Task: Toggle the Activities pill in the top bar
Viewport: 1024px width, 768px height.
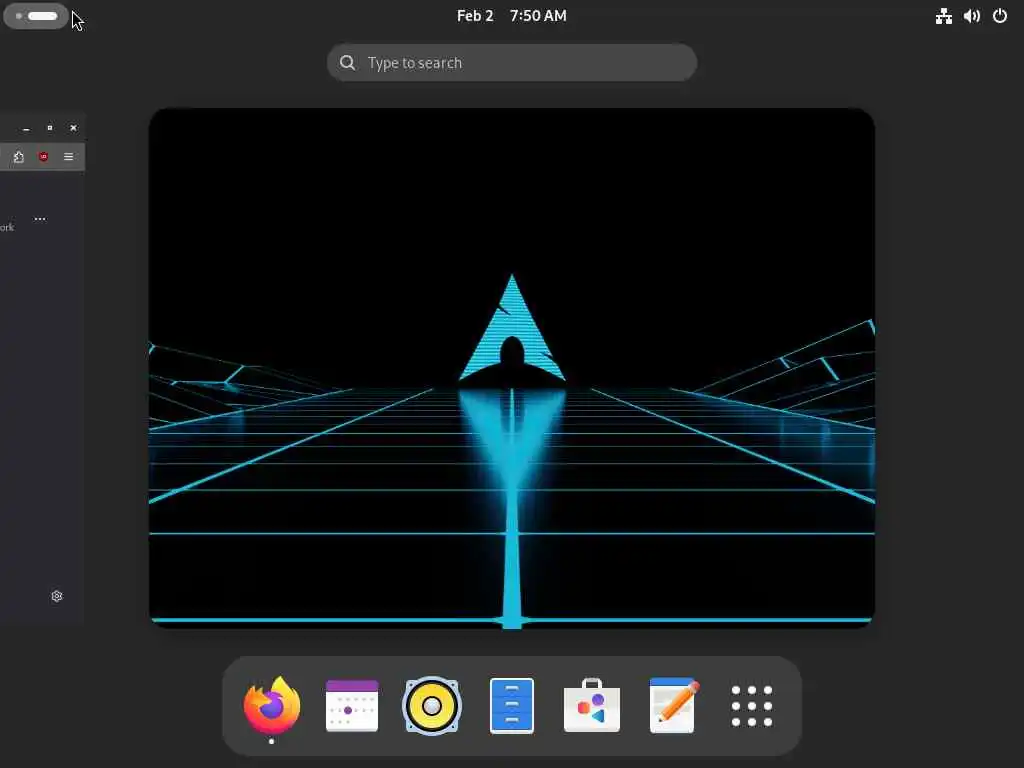Action: 36,16
